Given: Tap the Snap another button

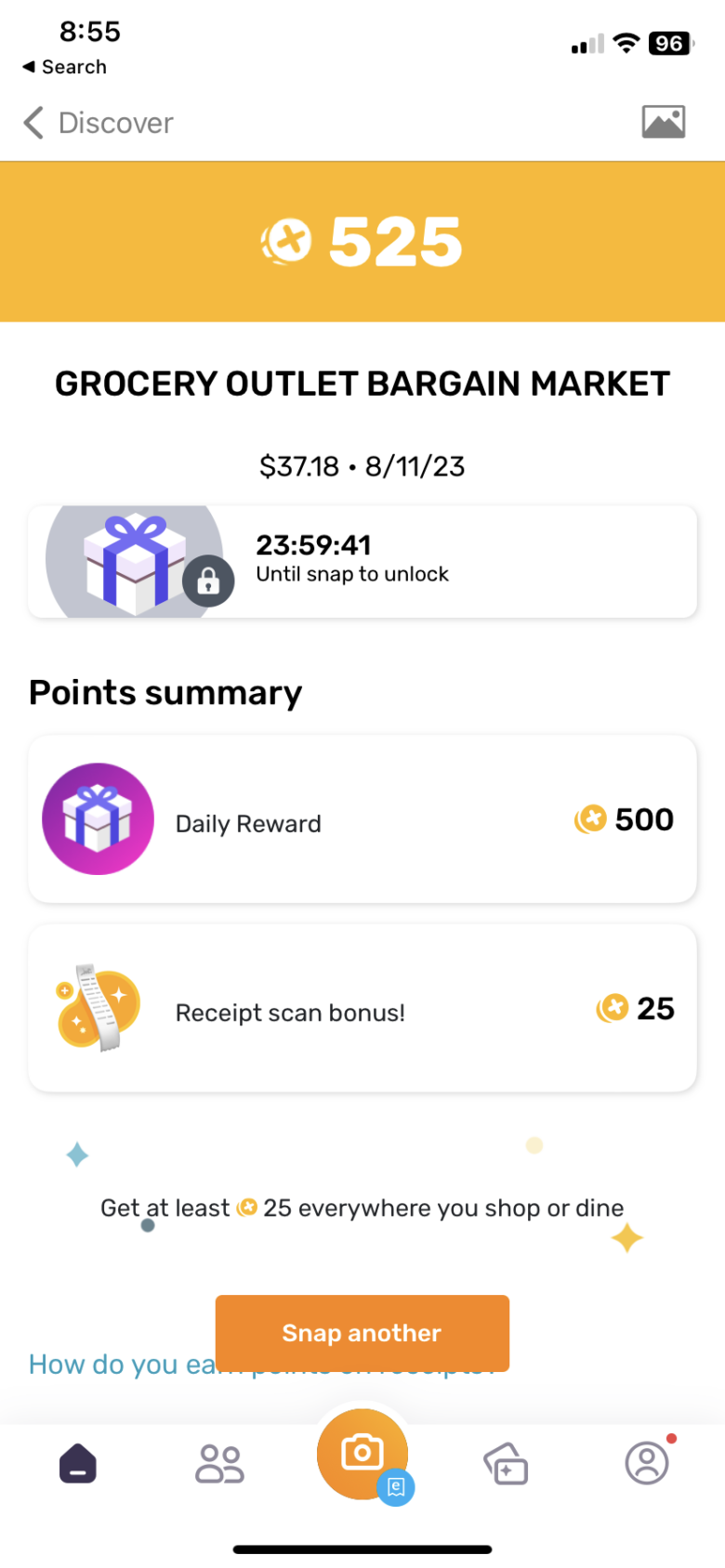Looking at the screenshot, I should [x=362, y=1332].
